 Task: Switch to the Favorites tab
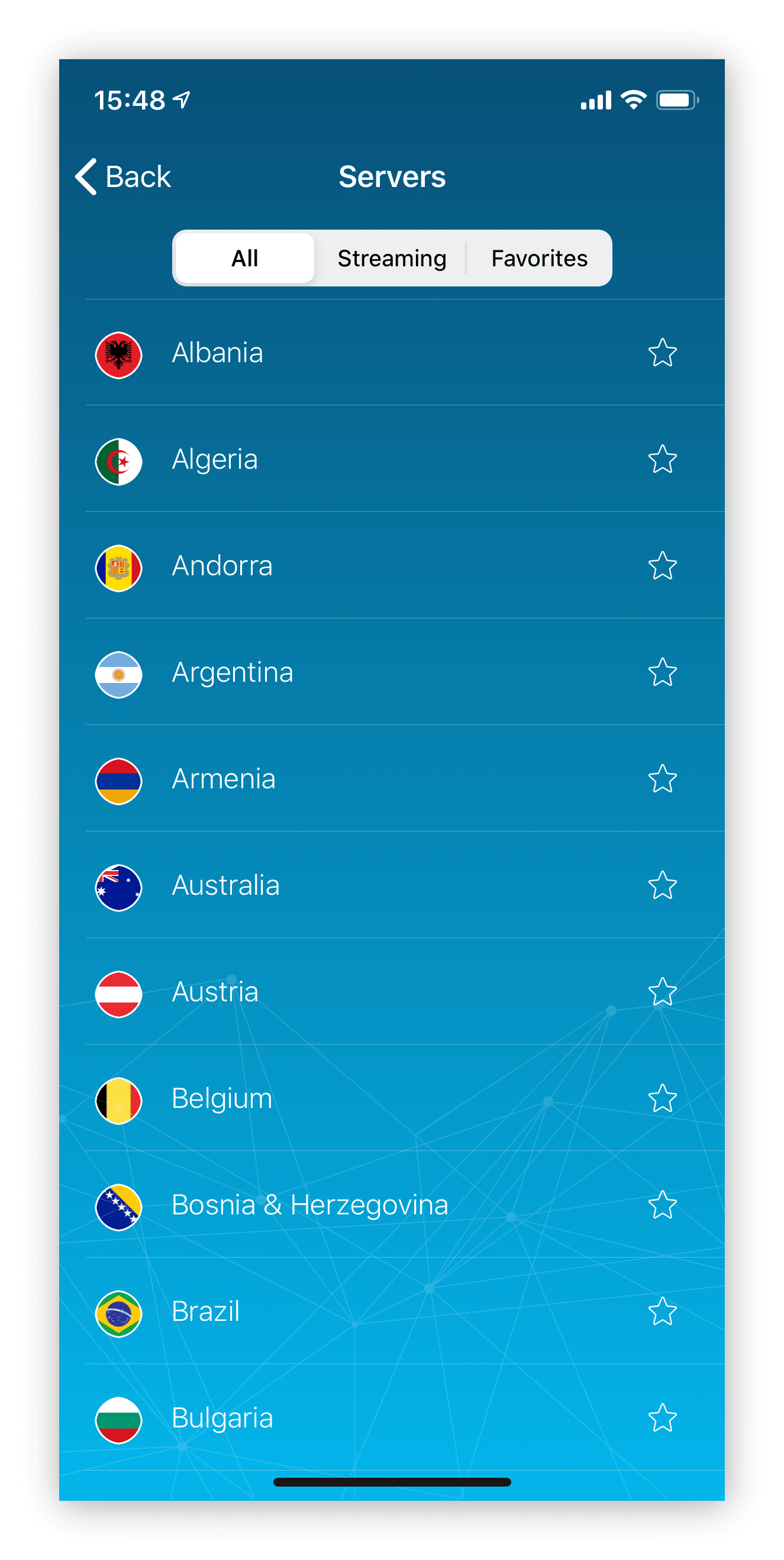click(539, 259)
